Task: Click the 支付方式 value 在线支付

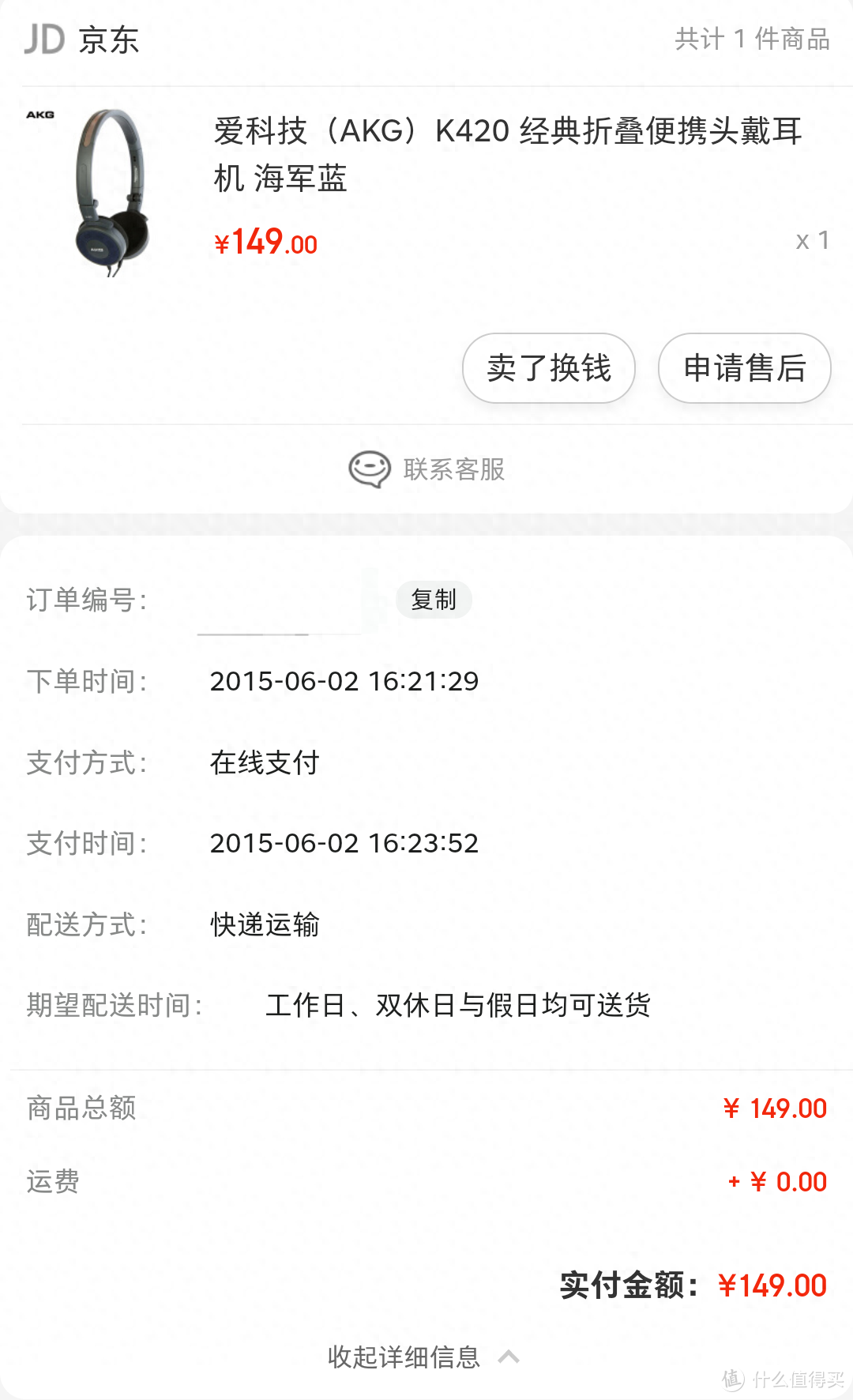Action: click(x=264, y=762)
